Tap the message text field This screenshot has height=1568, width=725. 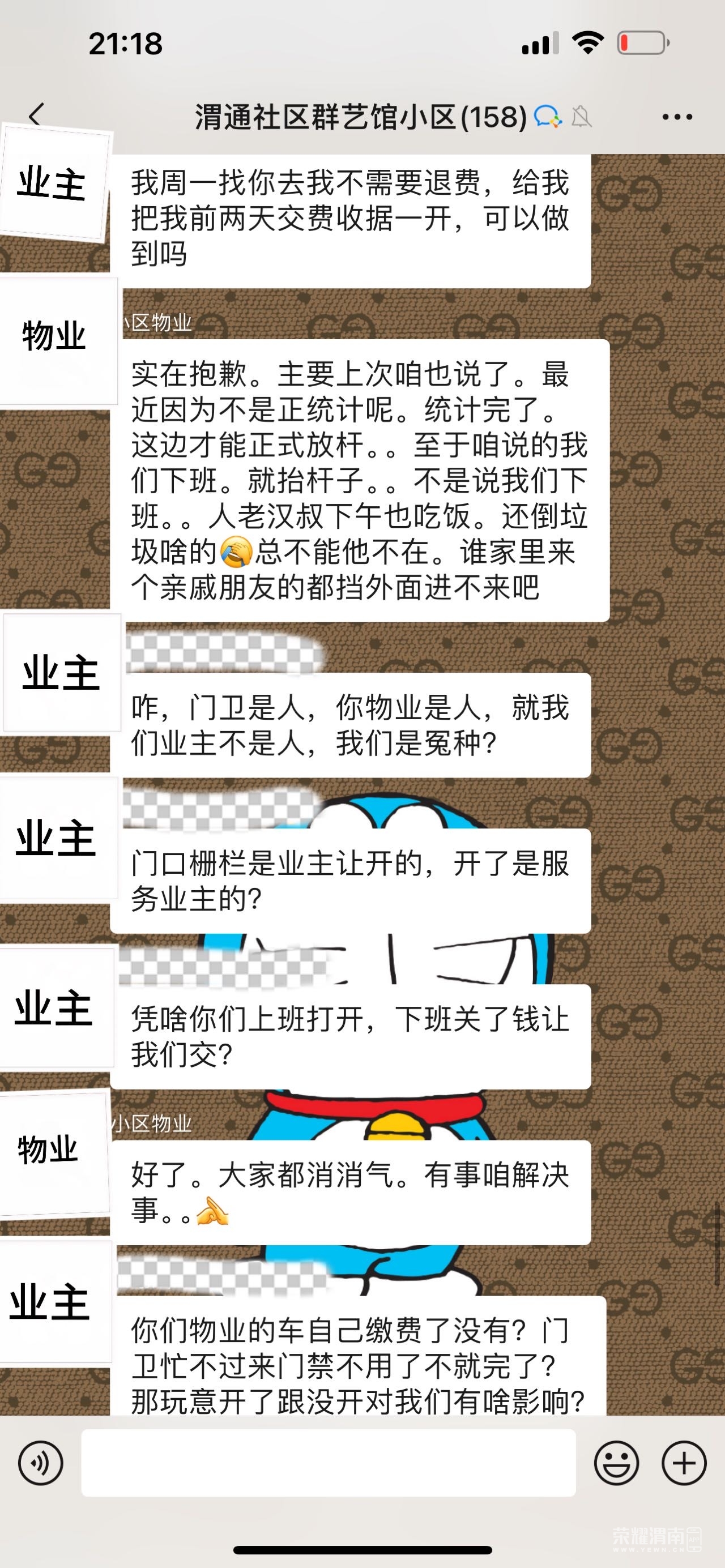(x=328, y=1463)
